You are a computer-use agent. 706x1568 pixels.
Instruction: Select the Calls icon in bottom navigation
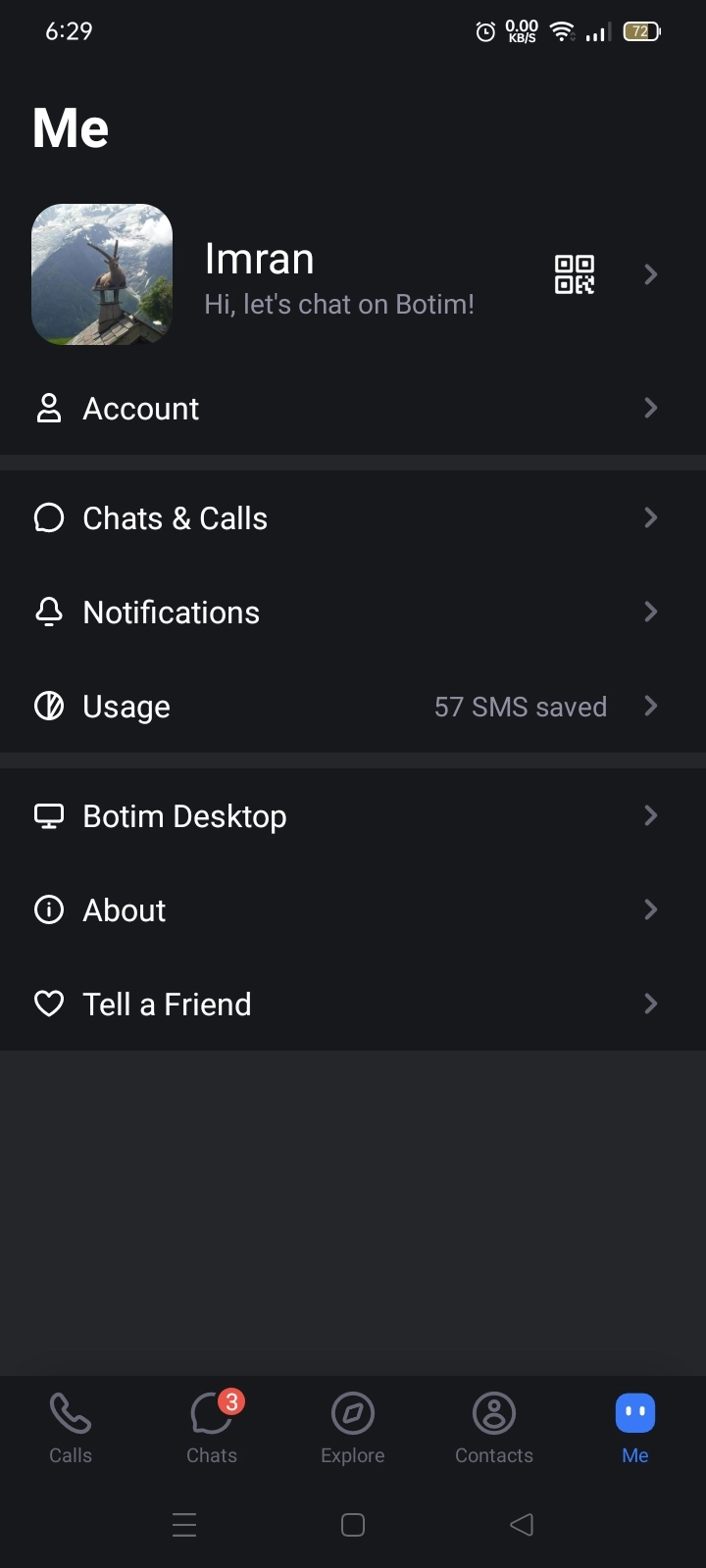pyautogui.click(x=69, y=1426)
